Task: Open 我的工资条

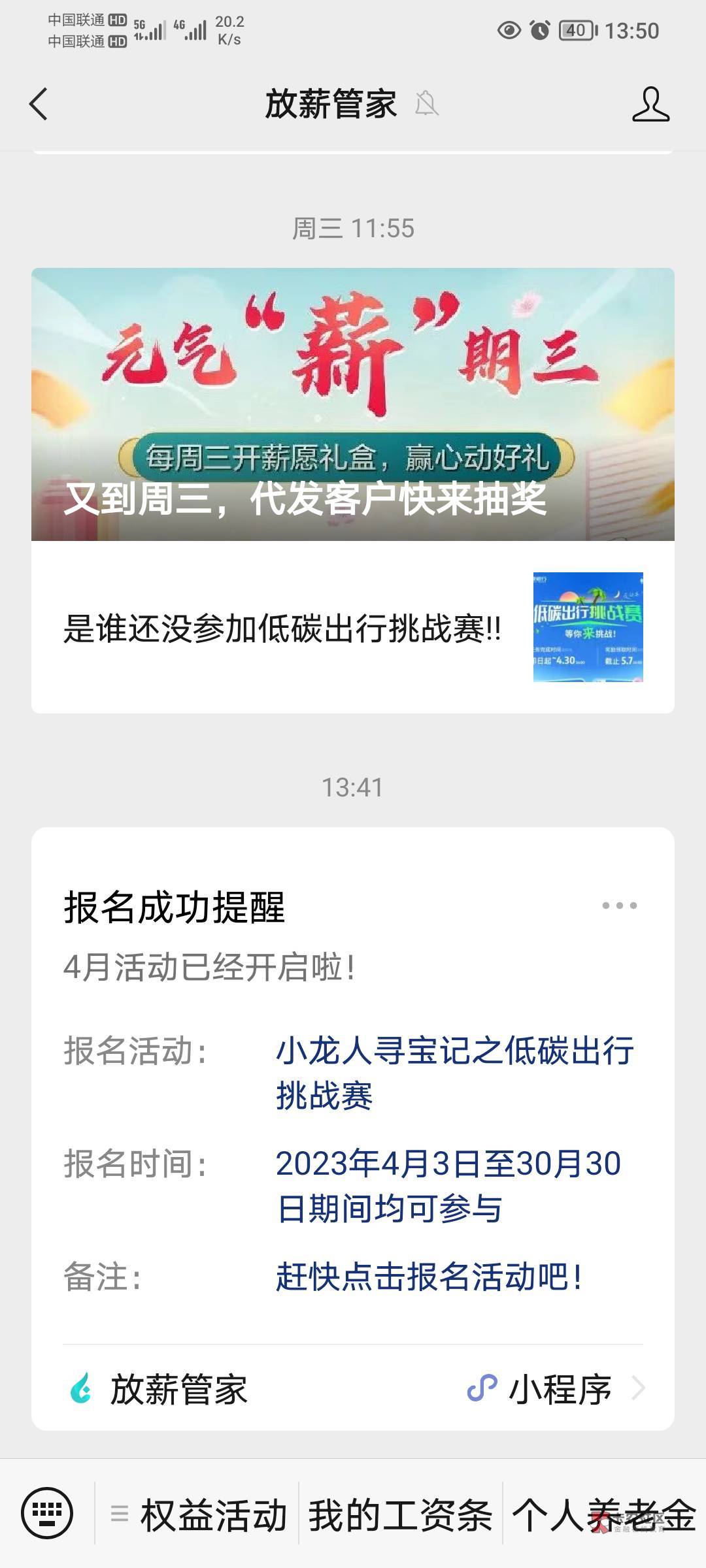Action: 400,1514
